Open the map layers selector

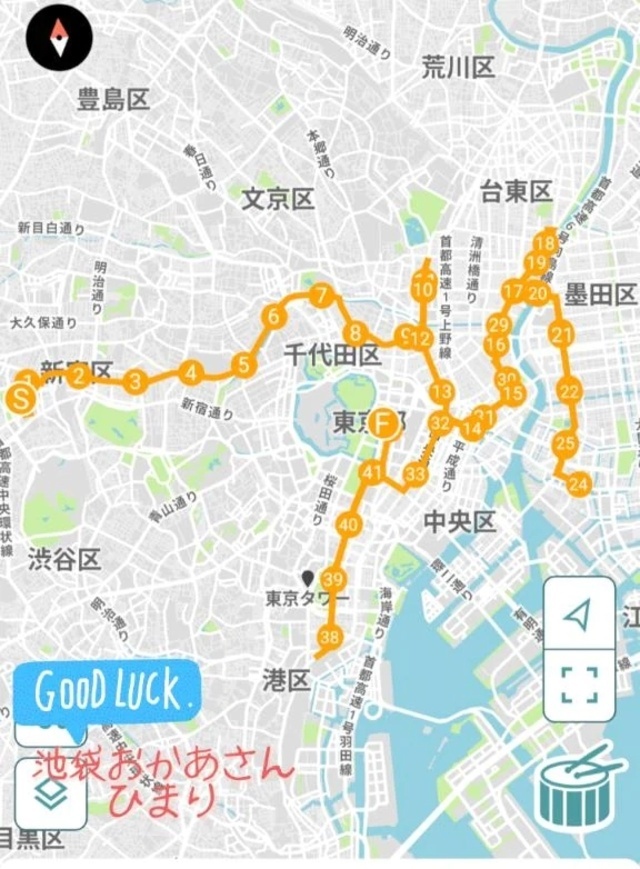pos(50,793)
